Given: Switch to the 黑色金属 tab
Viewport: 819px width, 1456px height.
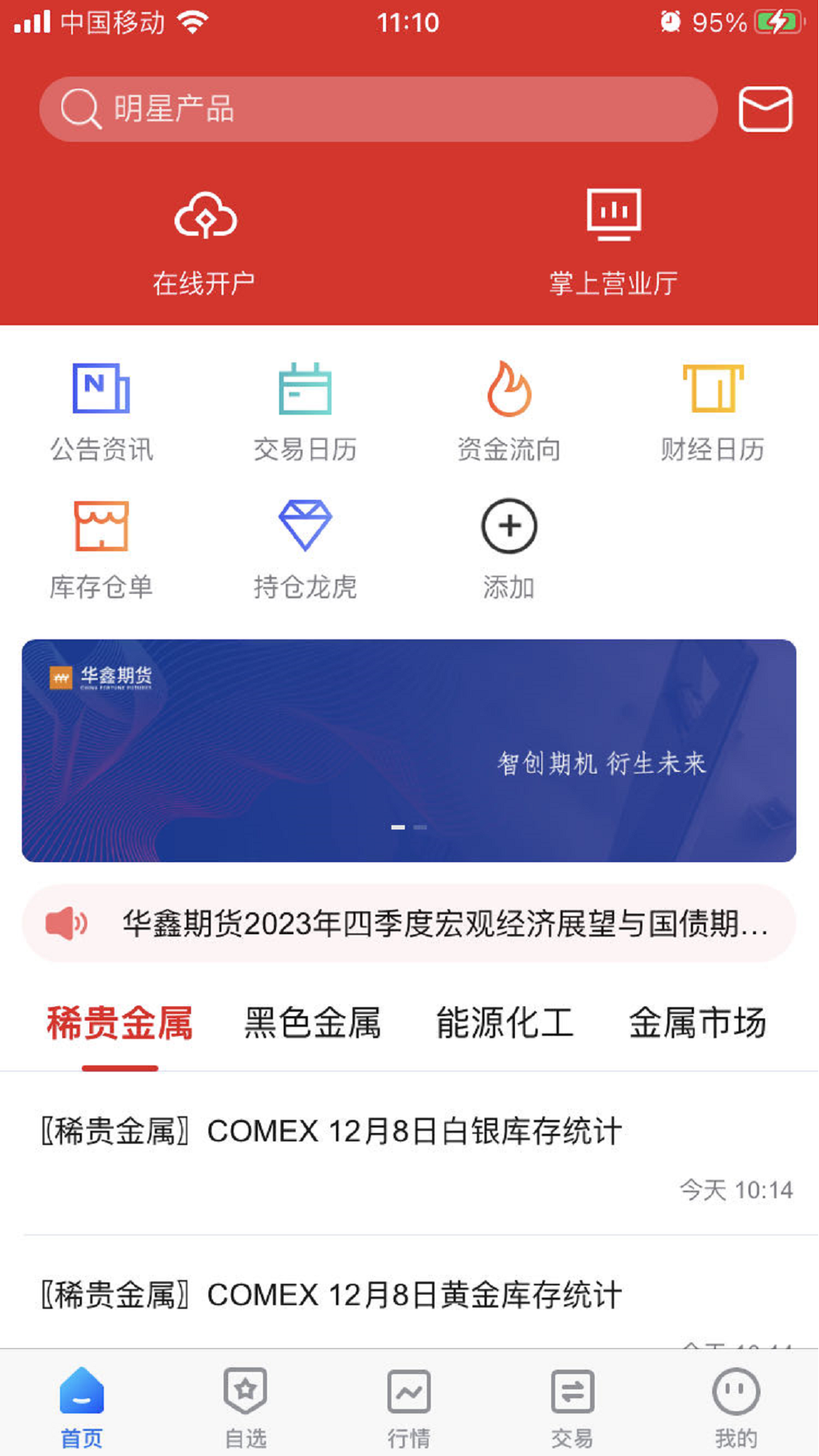Looking at the screenshot, I should pos(312,1023).
